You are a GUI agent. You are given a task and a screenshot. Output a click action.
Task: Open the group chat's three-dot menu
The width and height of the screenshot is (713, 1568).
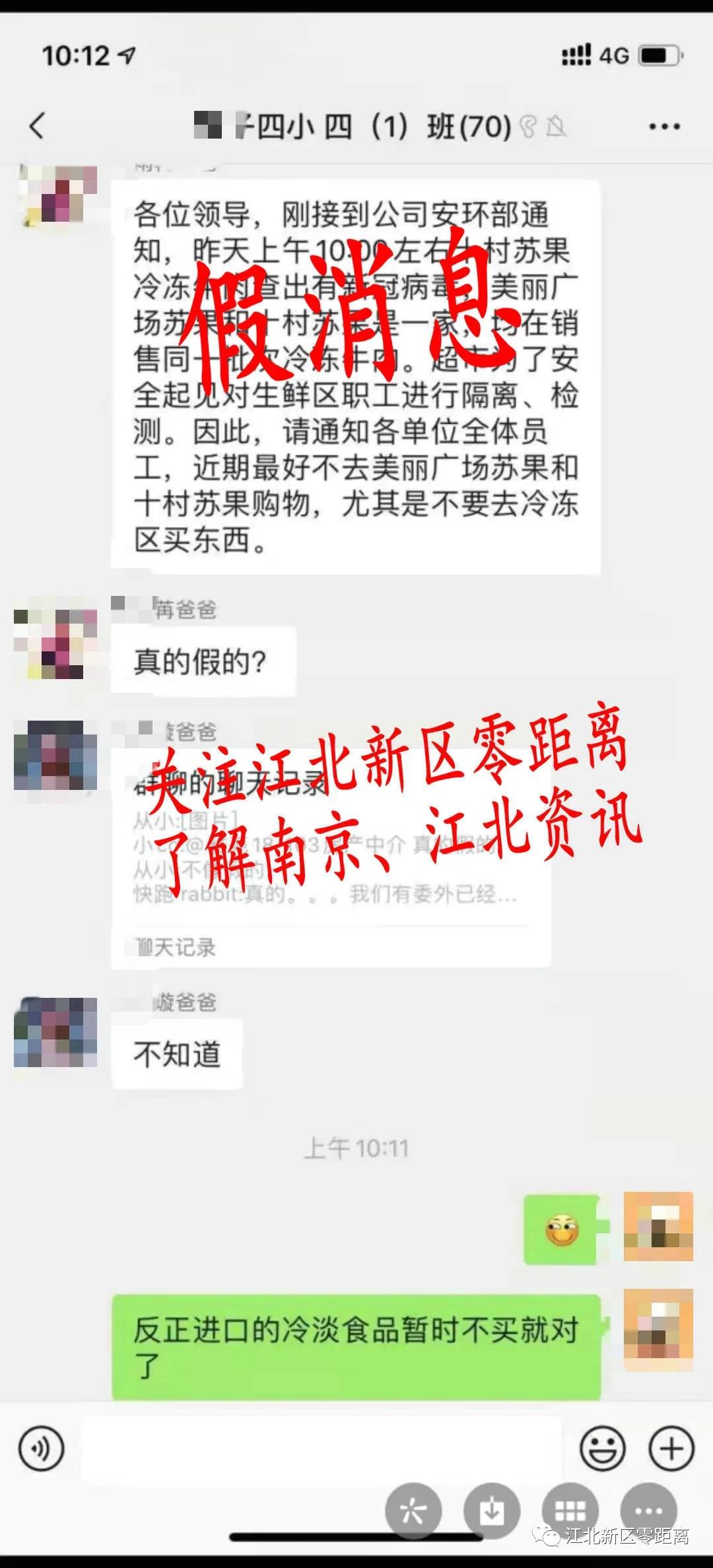tap(663, 126)
